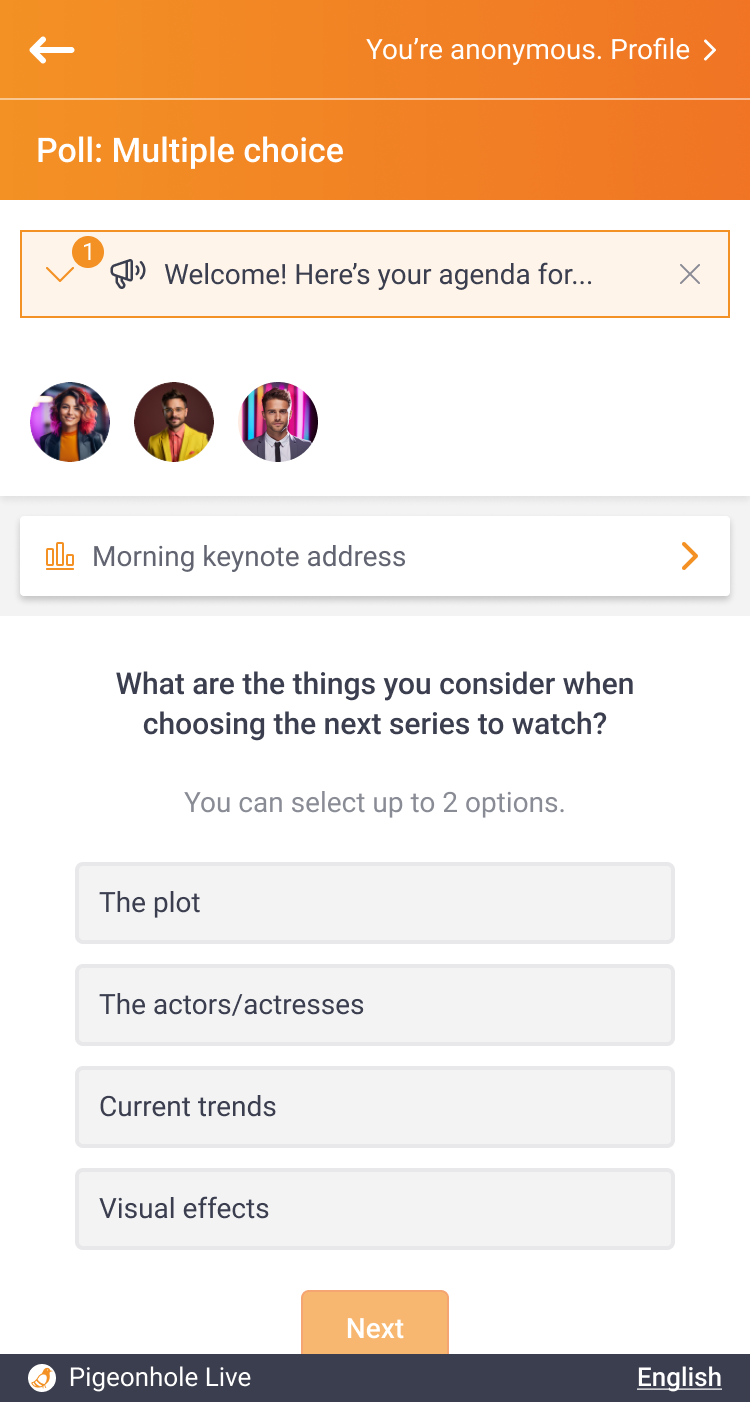Click the back arrow in the header

click(51, 49)
